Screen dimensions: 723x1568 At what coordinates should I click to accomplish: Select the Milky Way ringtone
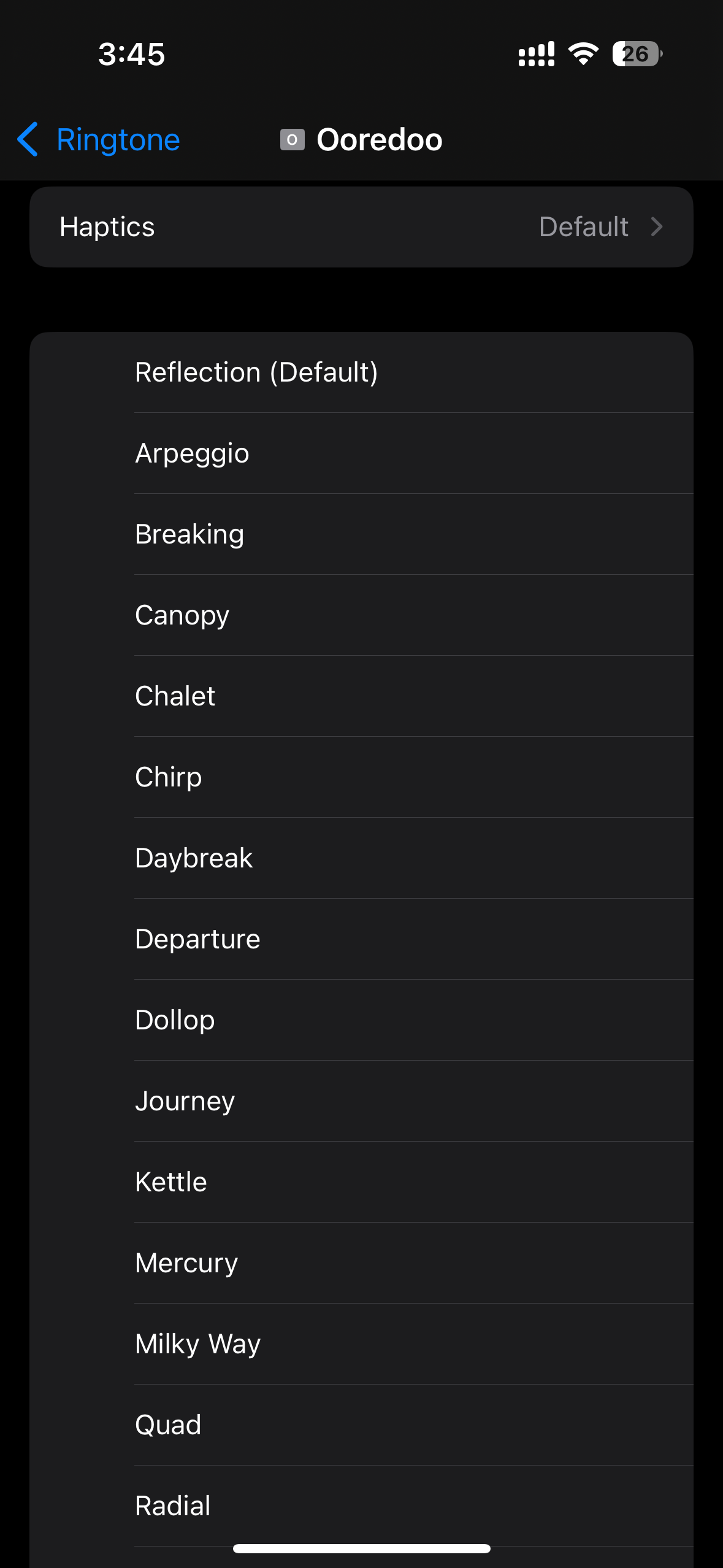(x=361, y=1344)
